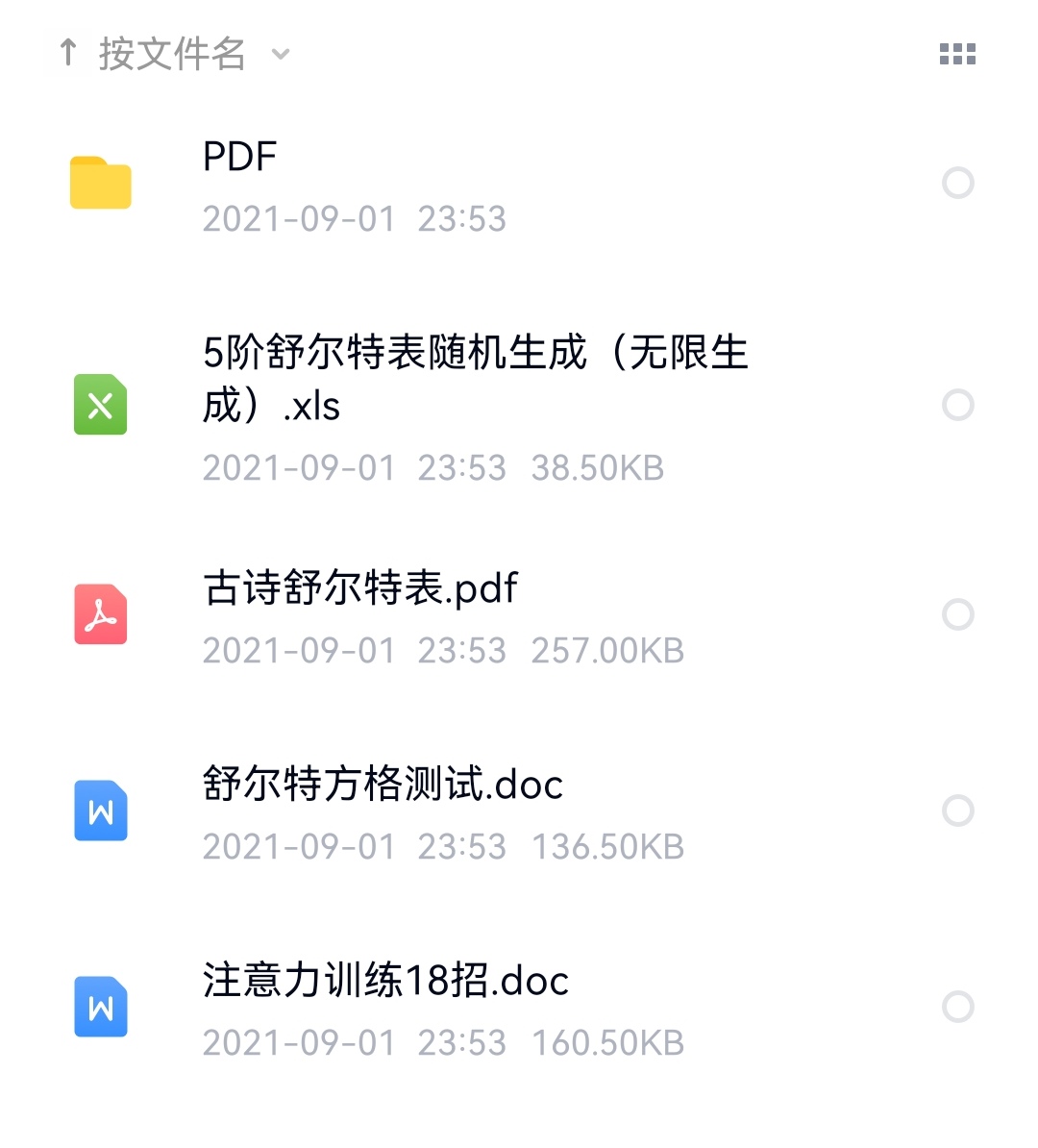Select the circle next to 古诗舒尔特表.pdf
The width and height of the screenshot is (1038, 1148).
[958, 614]
